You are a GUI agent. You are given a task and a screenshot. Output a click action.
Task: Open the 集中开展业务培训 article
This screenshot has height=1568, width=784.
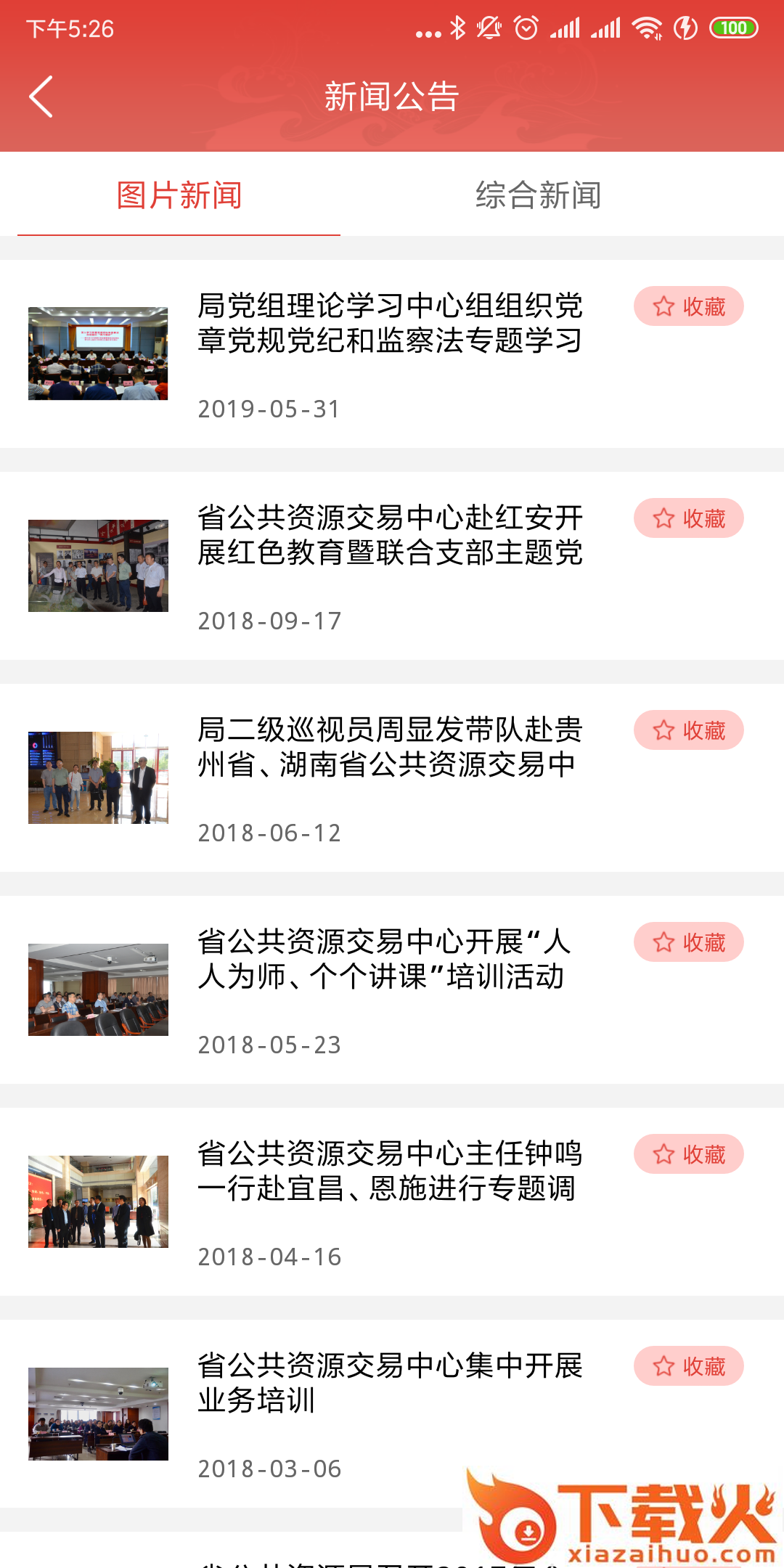[390, 1383]
